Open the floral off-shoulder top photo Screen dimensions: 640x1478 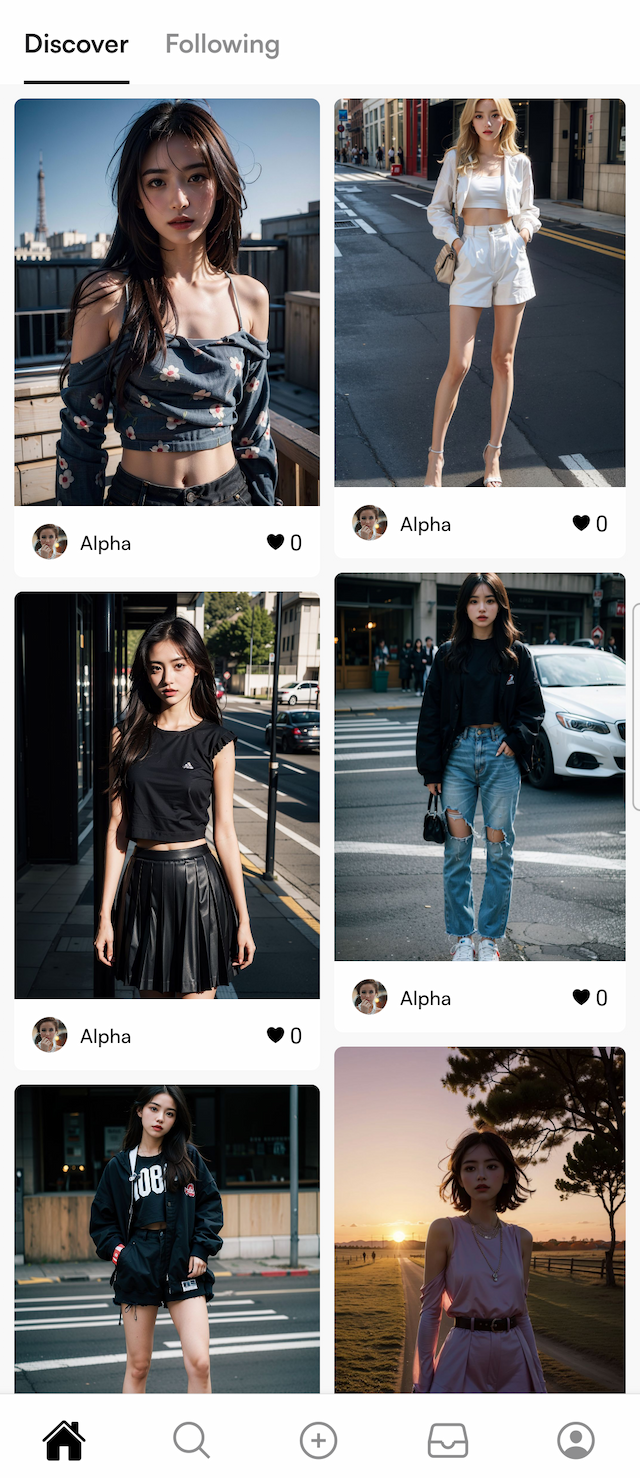(167, 301)
